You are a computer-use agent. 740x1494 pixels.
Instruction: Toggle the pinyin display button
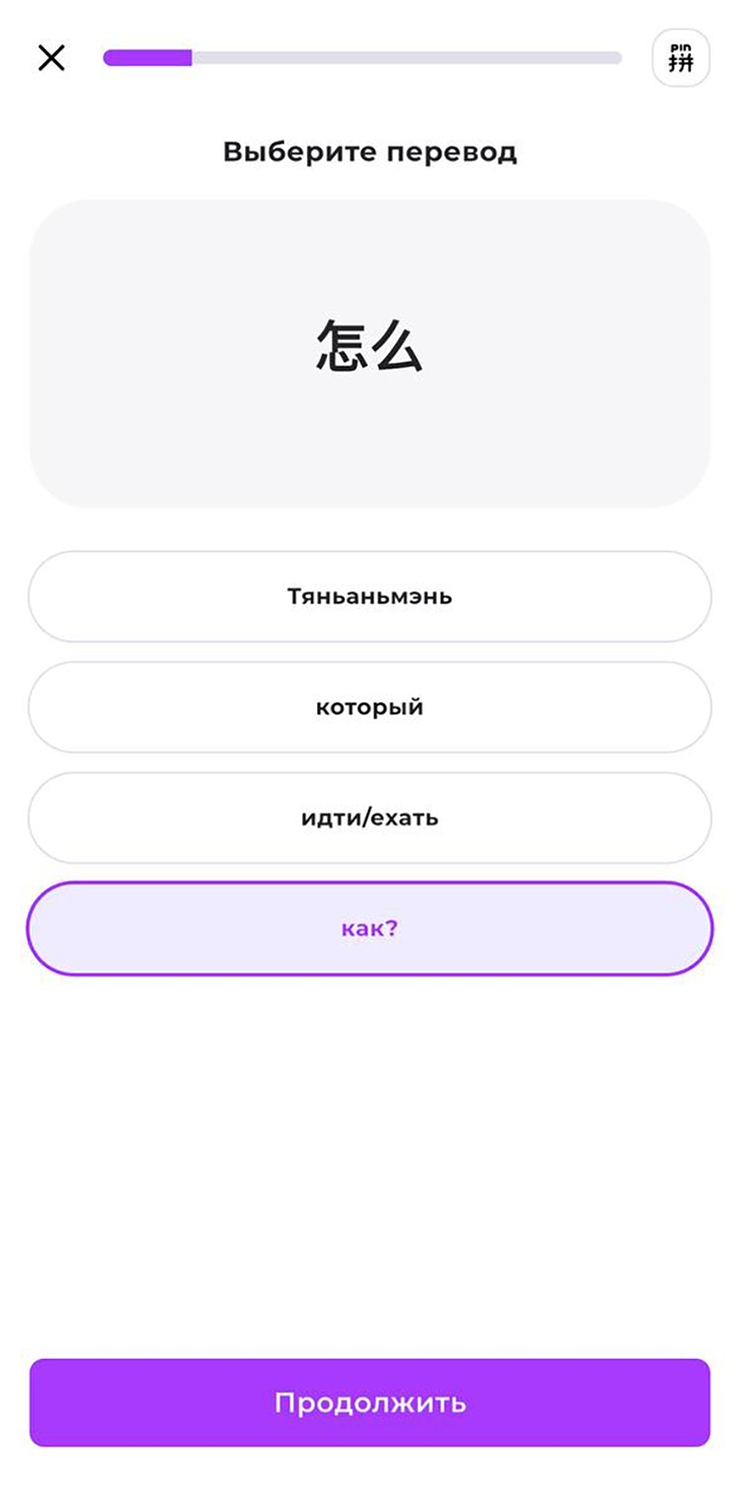click(x=680, y=58)
